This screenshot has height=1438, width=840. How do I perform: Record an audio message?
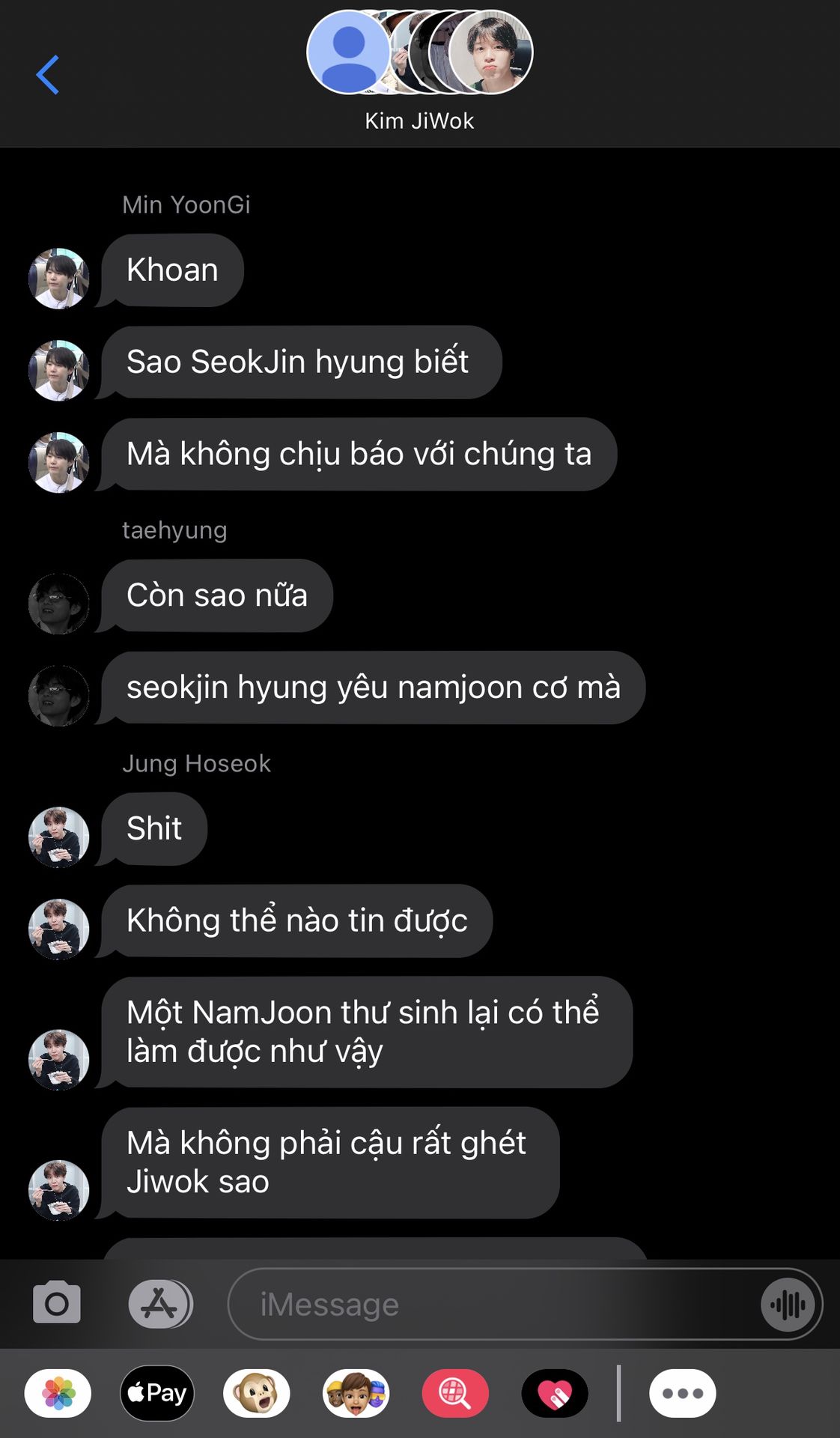[x=788, y=1305]
